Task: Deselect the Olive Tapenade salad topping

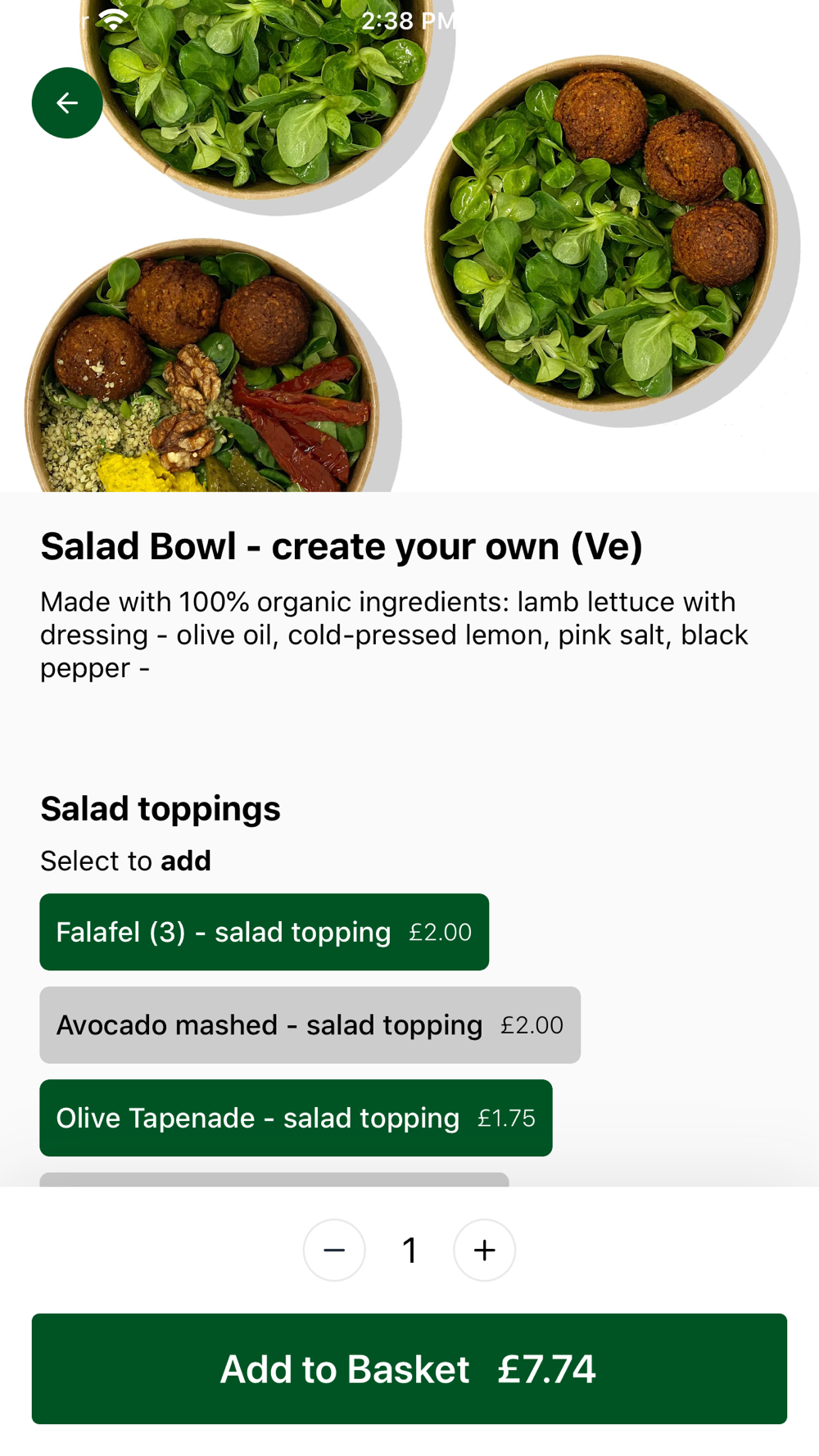Action: [x=296, y=1118]
